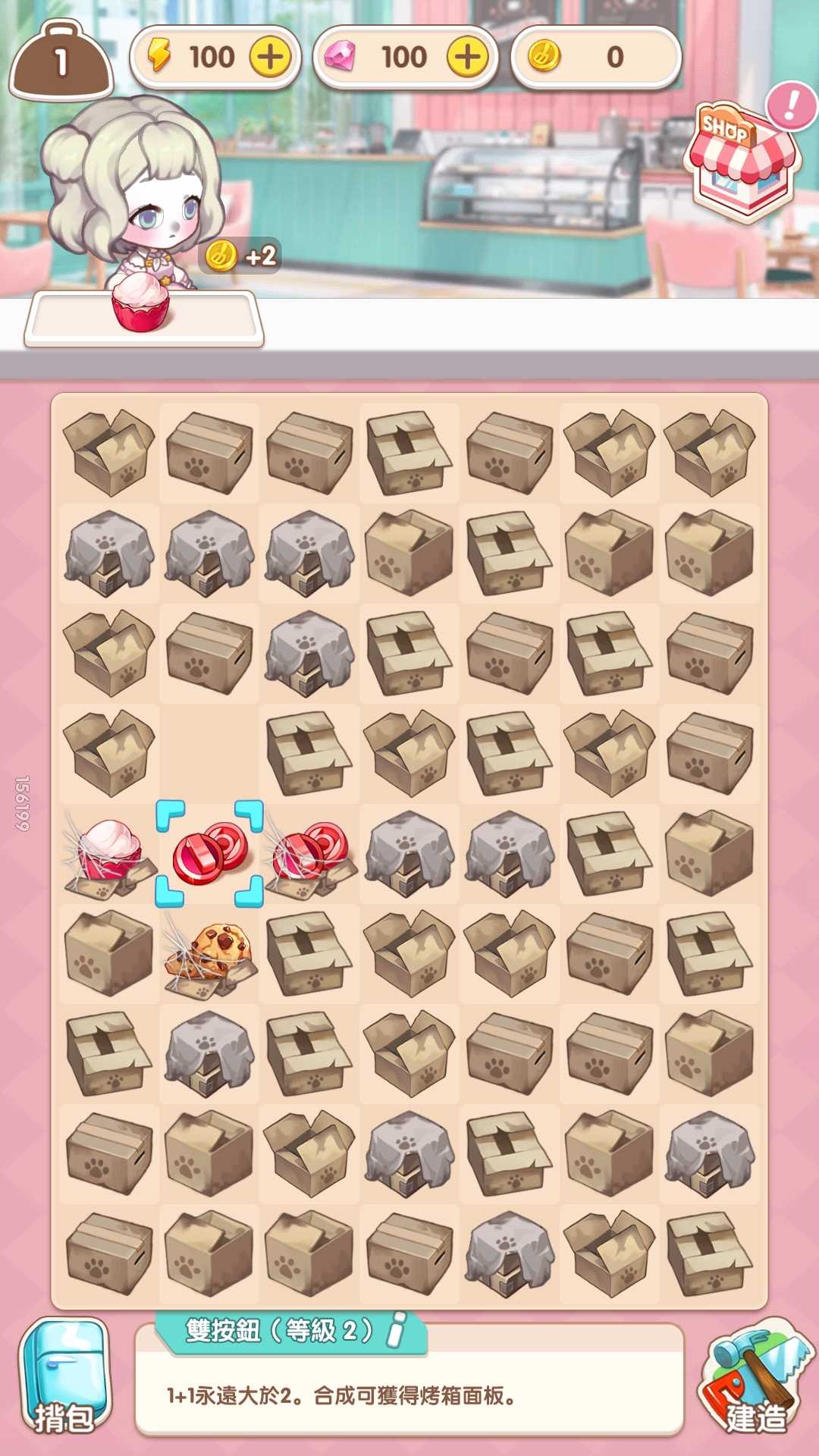Tap the cobwebbed red button item
Viewport: 819px width, 1456px height.
click(309, 854)
